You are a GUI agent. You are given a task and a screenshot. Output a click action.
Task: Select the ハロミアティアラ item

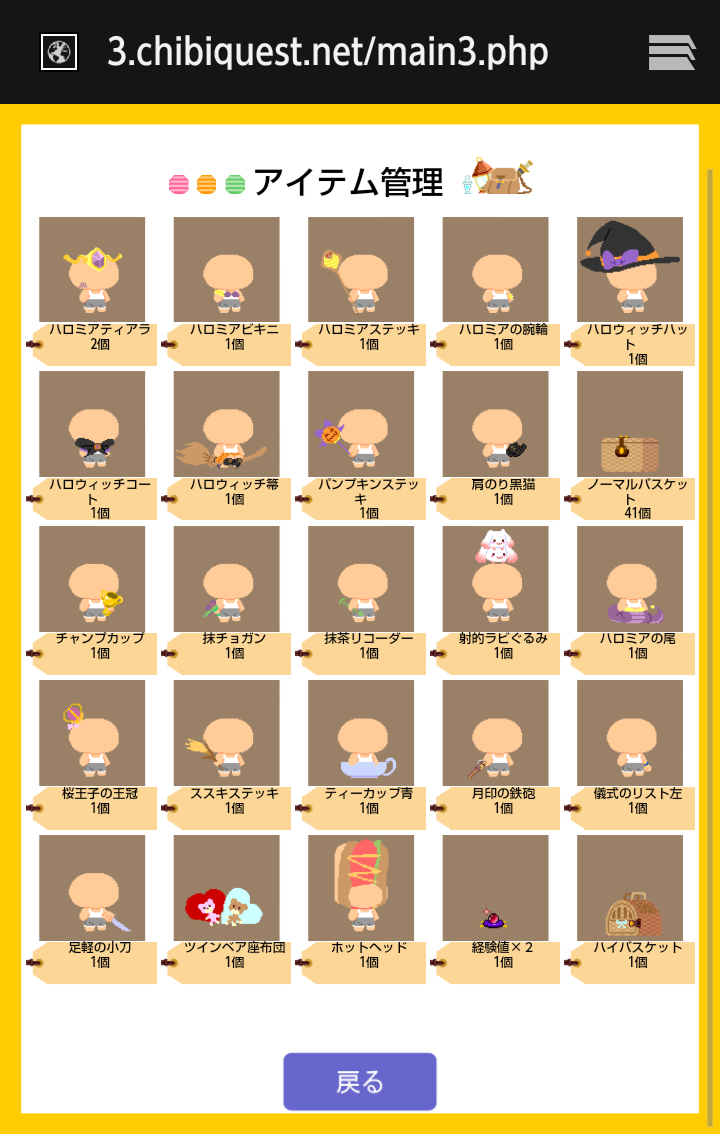(x=92, y=270)
